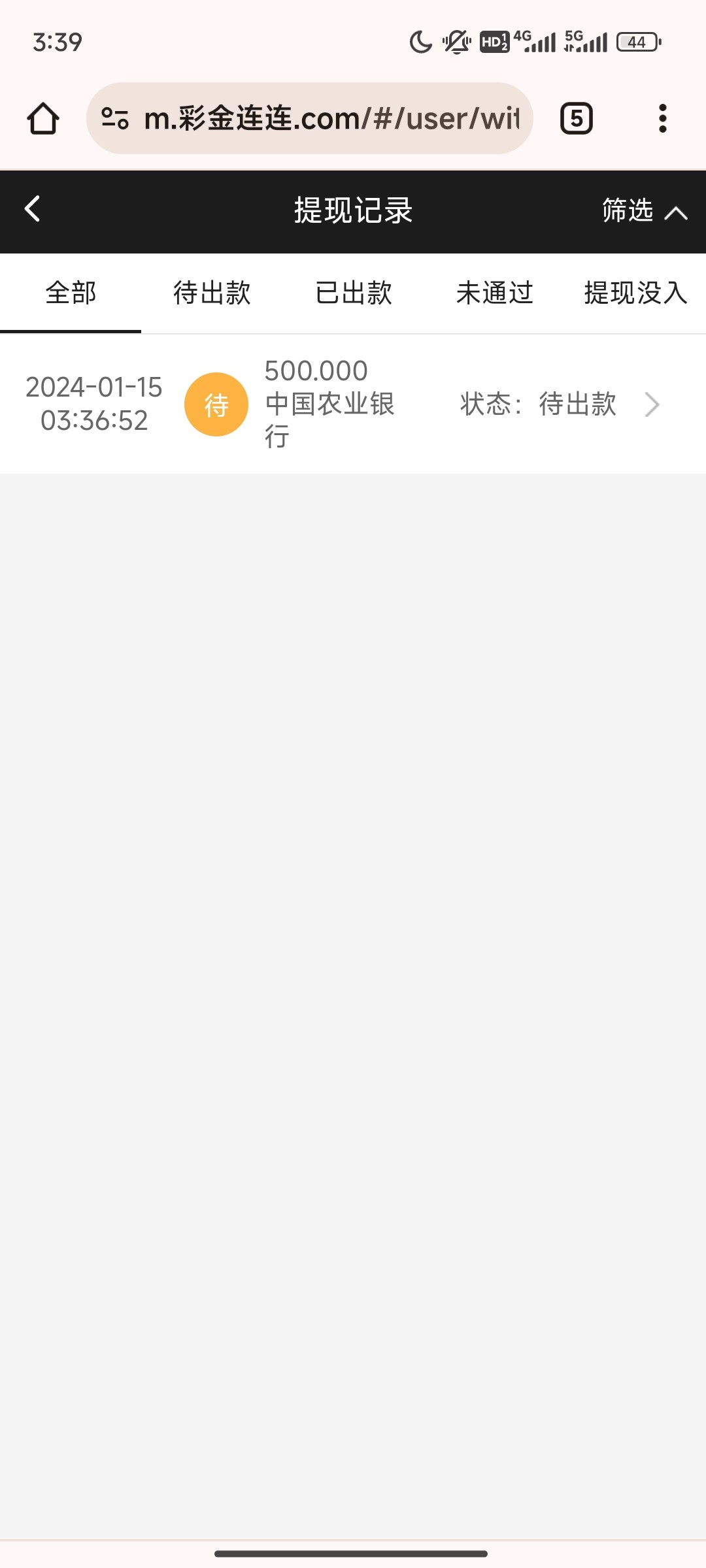Image resolution: width=706 pixels, height=1568 pixels.
Task: Go back from 提现记录 page
Action: [x=33, y=210]
